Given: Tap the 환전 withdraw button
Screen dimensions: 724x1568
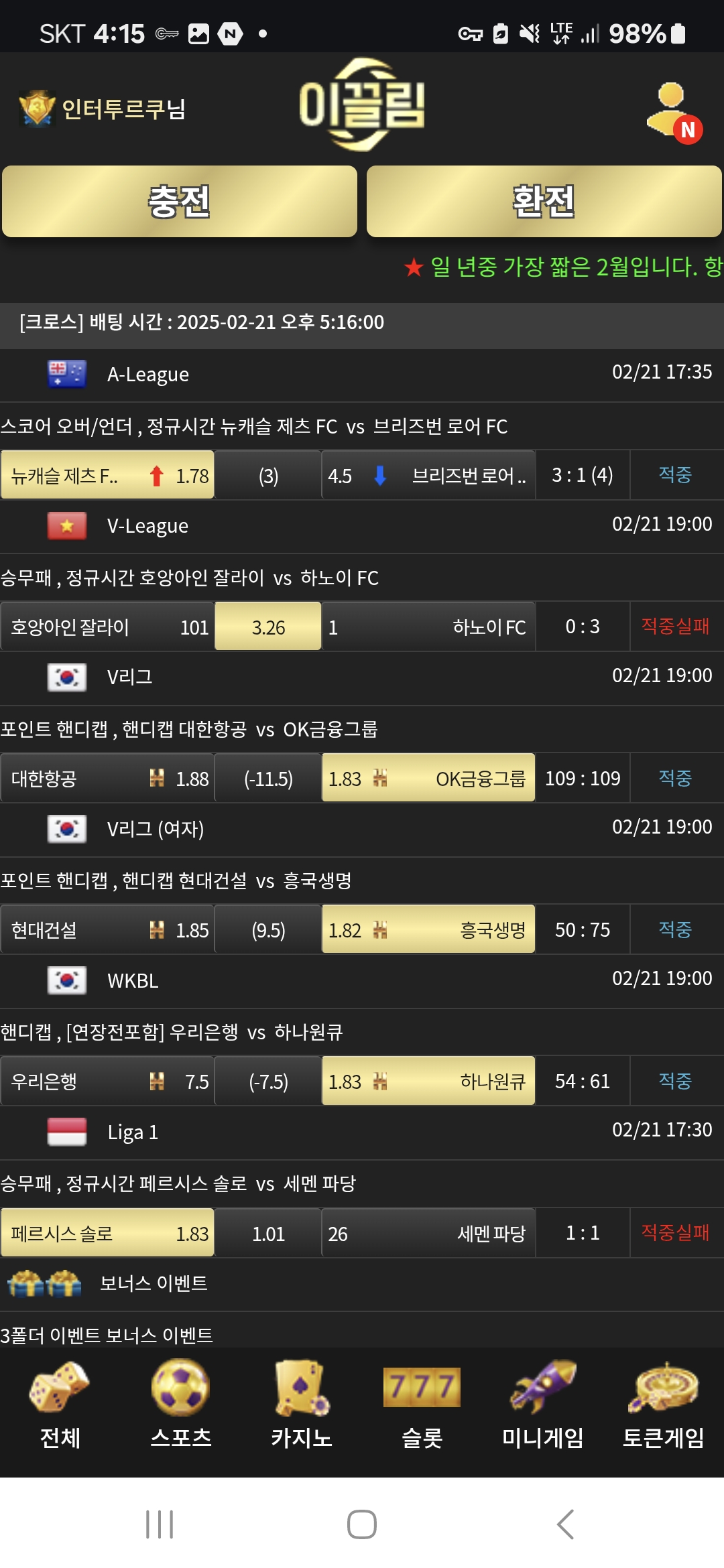Looking at the screenshot, I should pos(544,202).
